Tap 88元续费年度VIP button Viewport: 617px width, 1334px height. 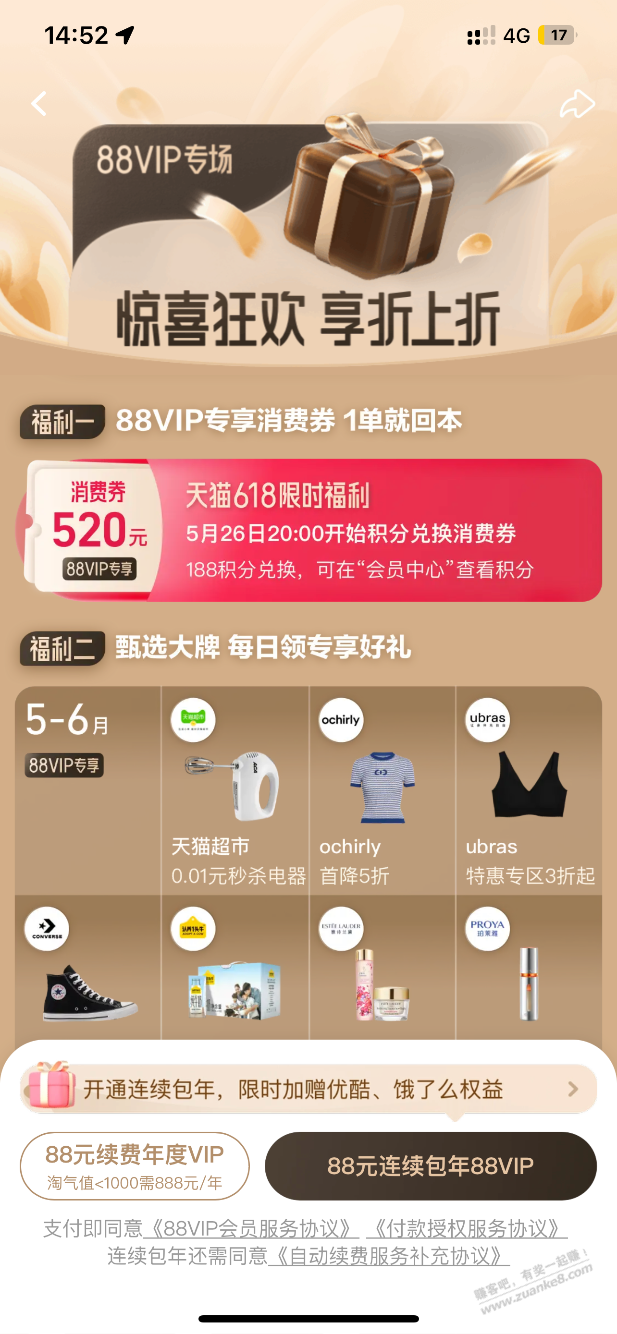pyautogui.click(x=134, y=1166)
